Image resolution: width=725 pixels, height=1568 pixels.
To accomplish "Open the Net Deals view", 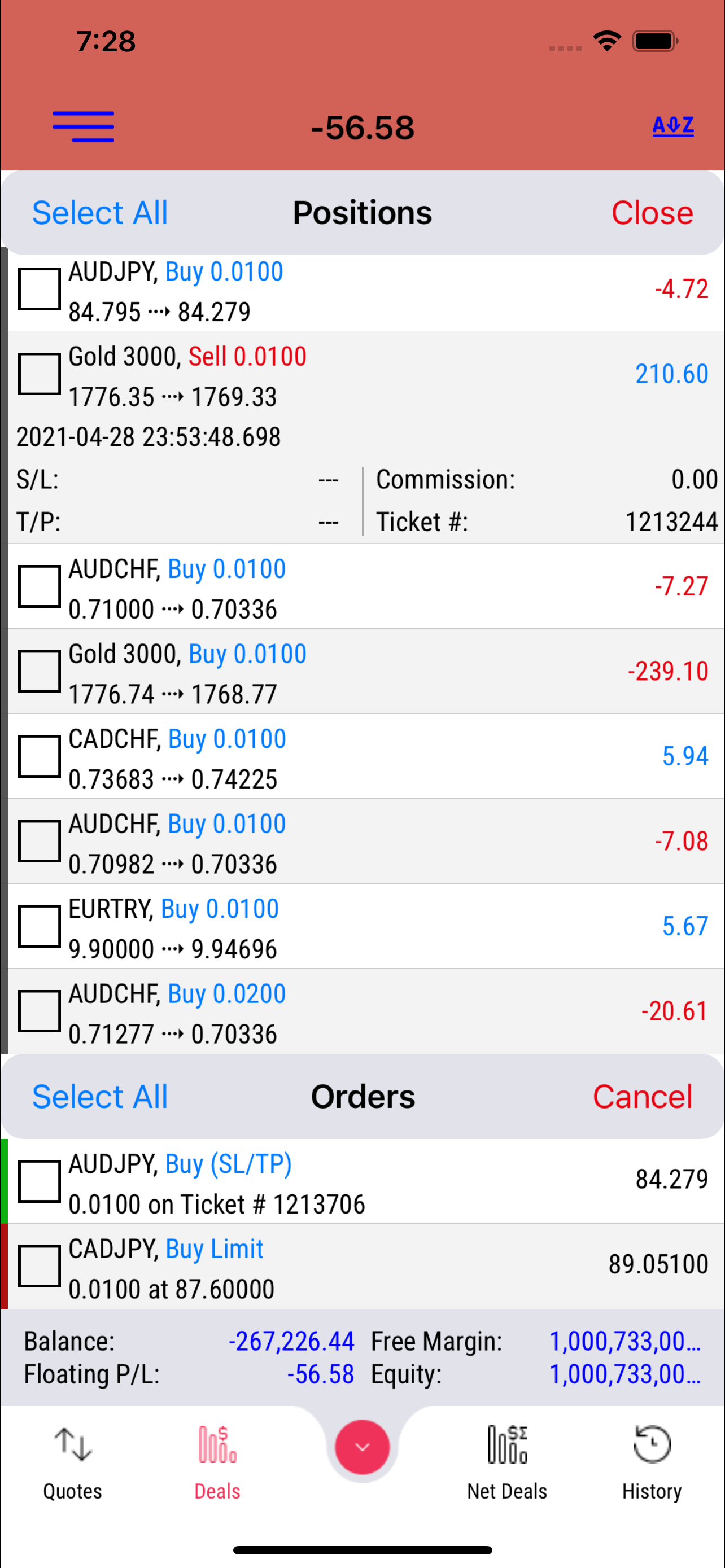I will tap(506, 1461).
